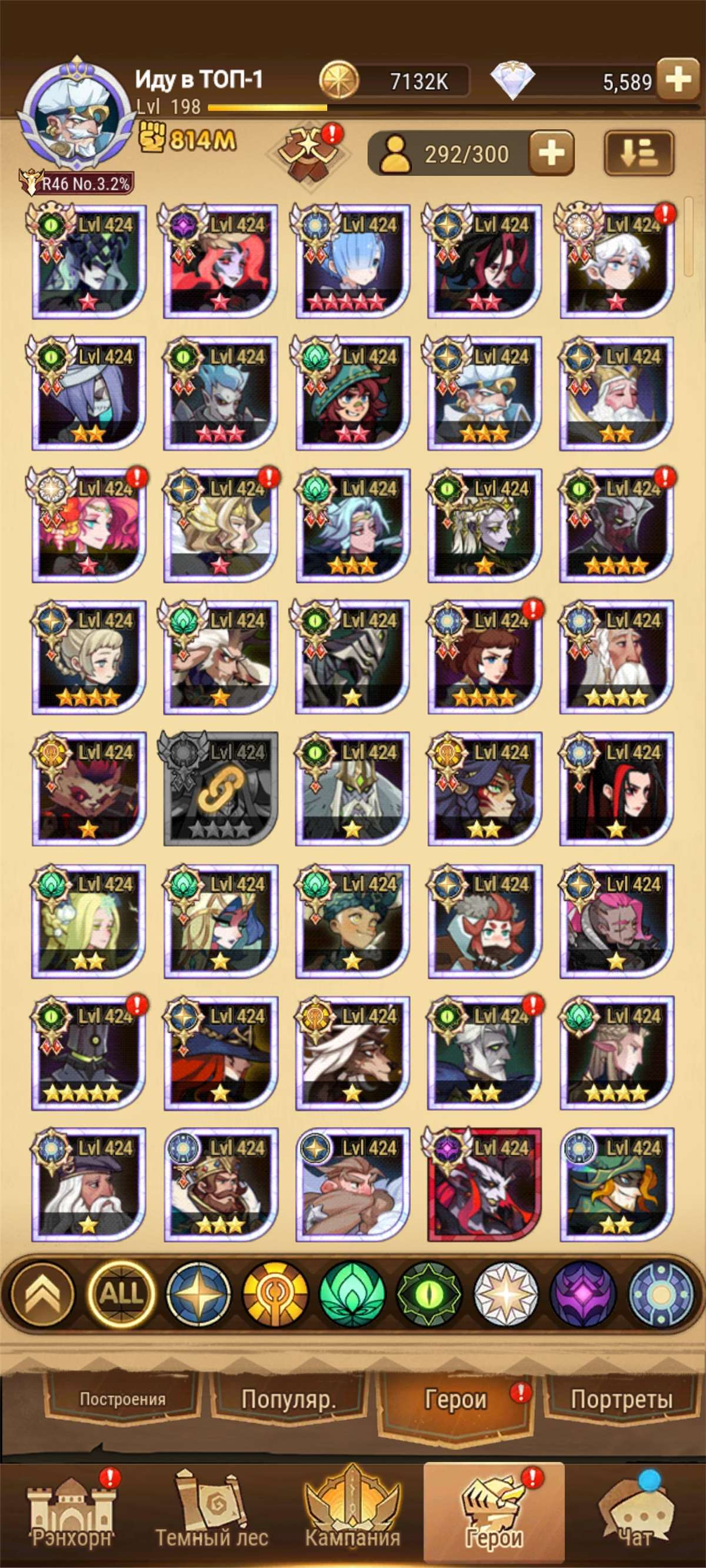Filter heroes by the green leaf faction
The width and height of the screenshot is (706, 1568).
pos(352,1293)
